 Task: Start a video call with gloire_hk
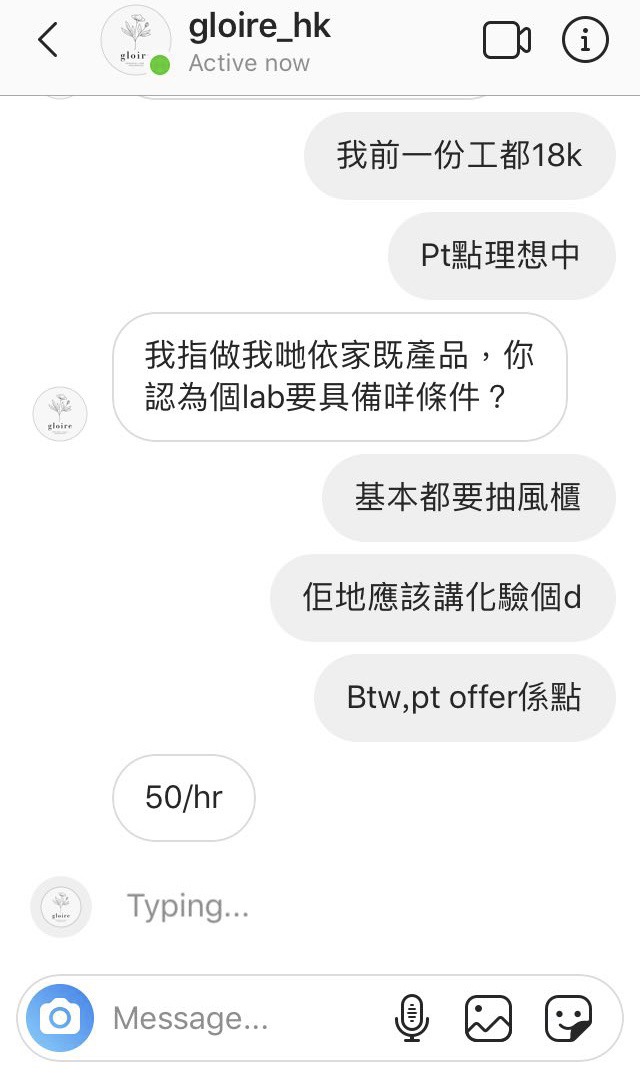click(x=507, y=41)
